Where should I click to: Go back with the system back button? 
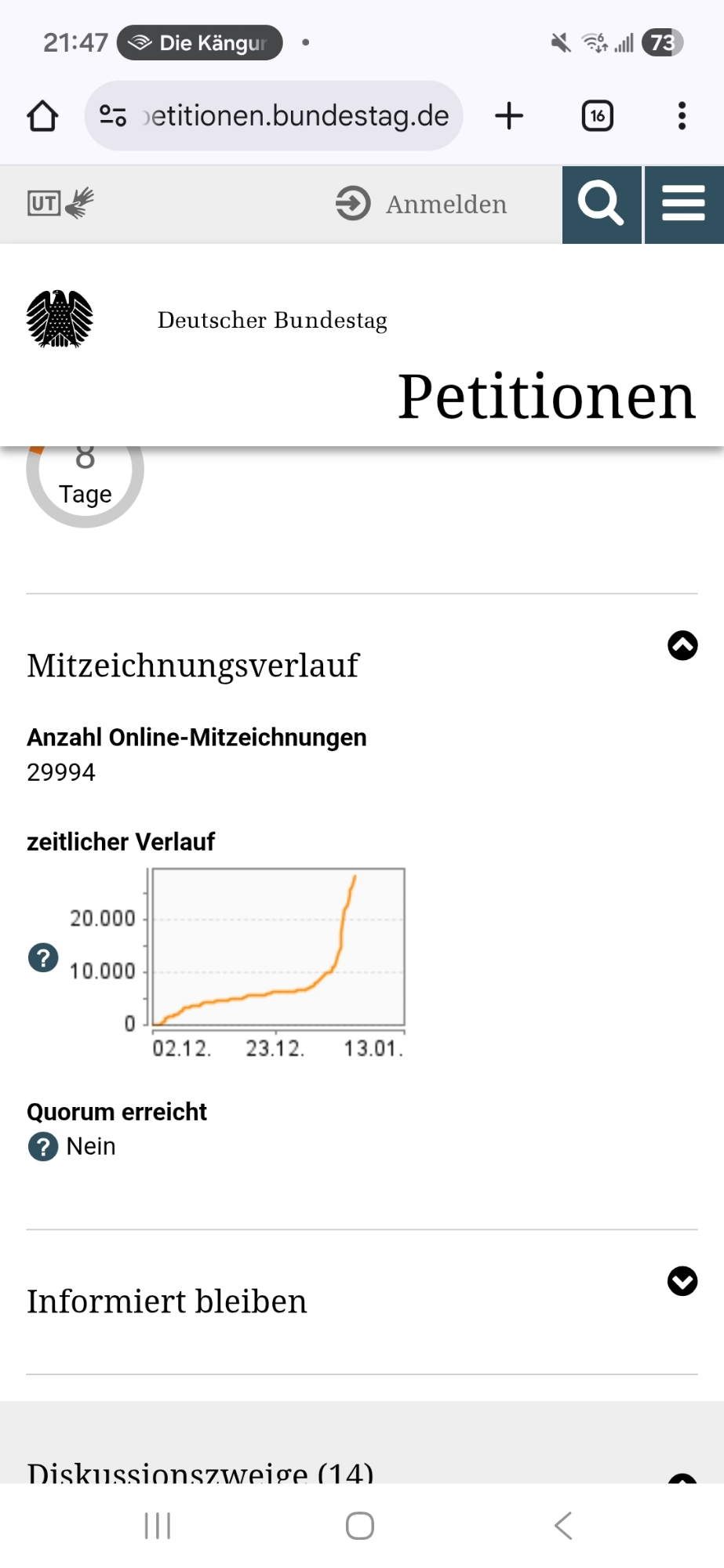pos(562,1526)
